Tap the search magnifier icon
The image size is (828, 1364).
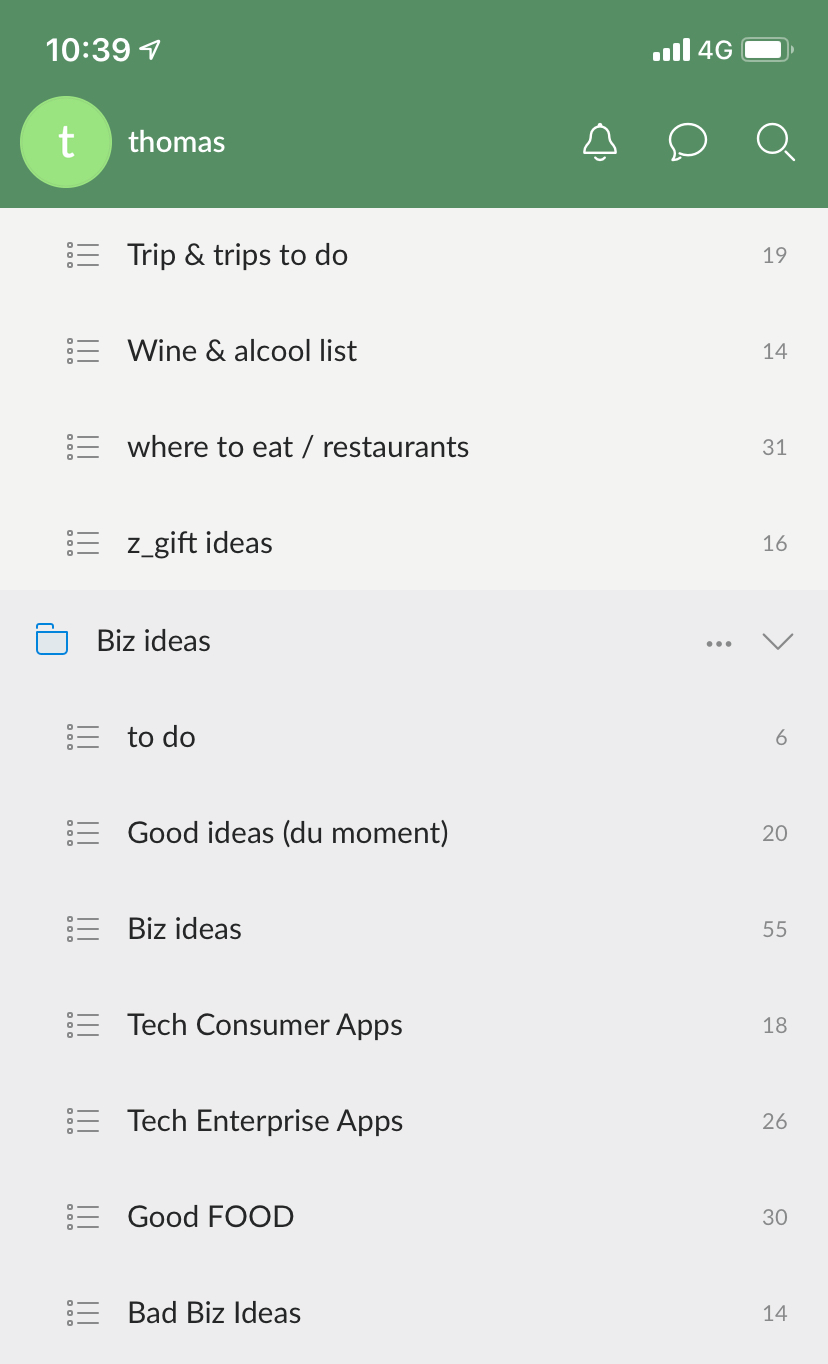pyautogui.click(x=775, y=142)
